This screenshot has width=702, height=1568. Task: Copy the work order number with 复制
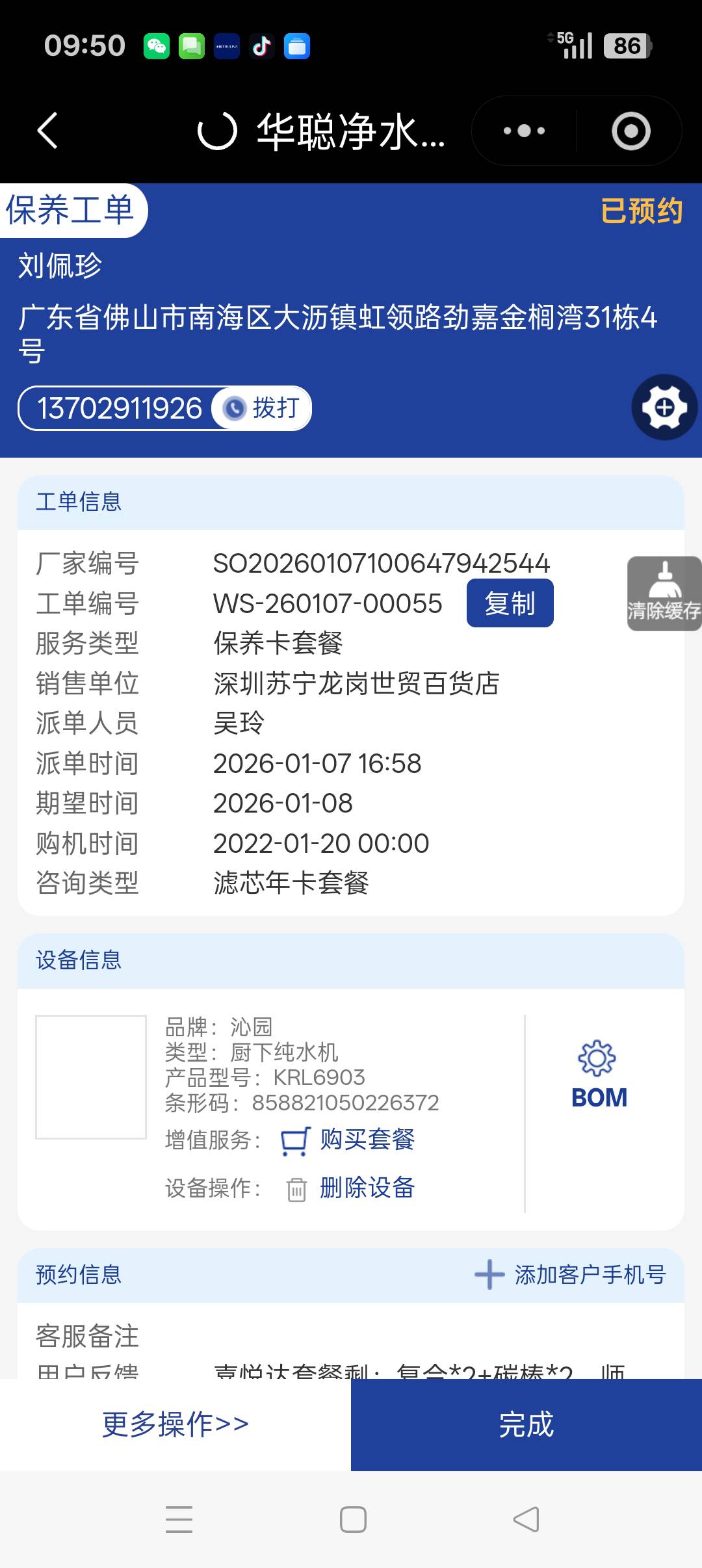[510, 603]
